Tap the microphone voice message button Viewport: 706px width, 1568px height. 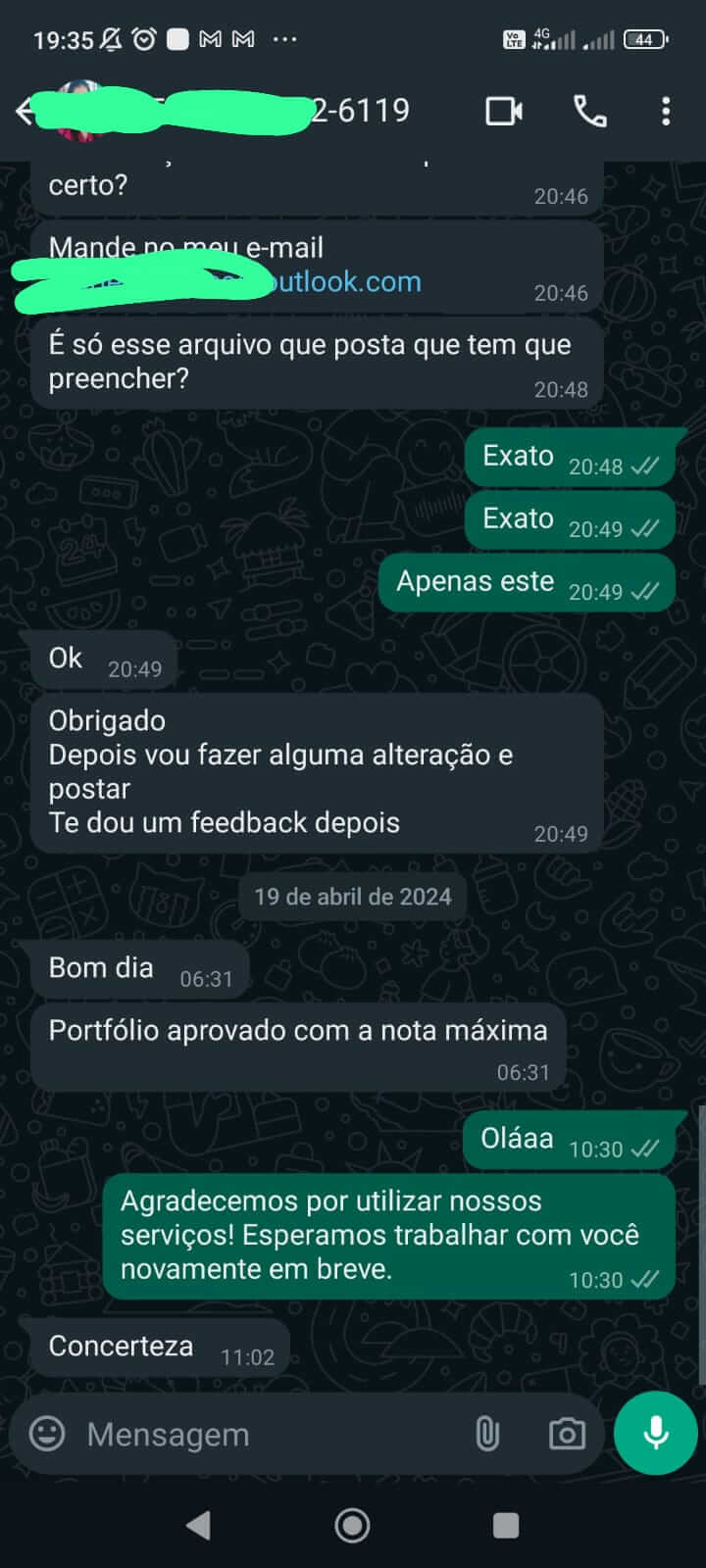click(x=655, y=1432)
